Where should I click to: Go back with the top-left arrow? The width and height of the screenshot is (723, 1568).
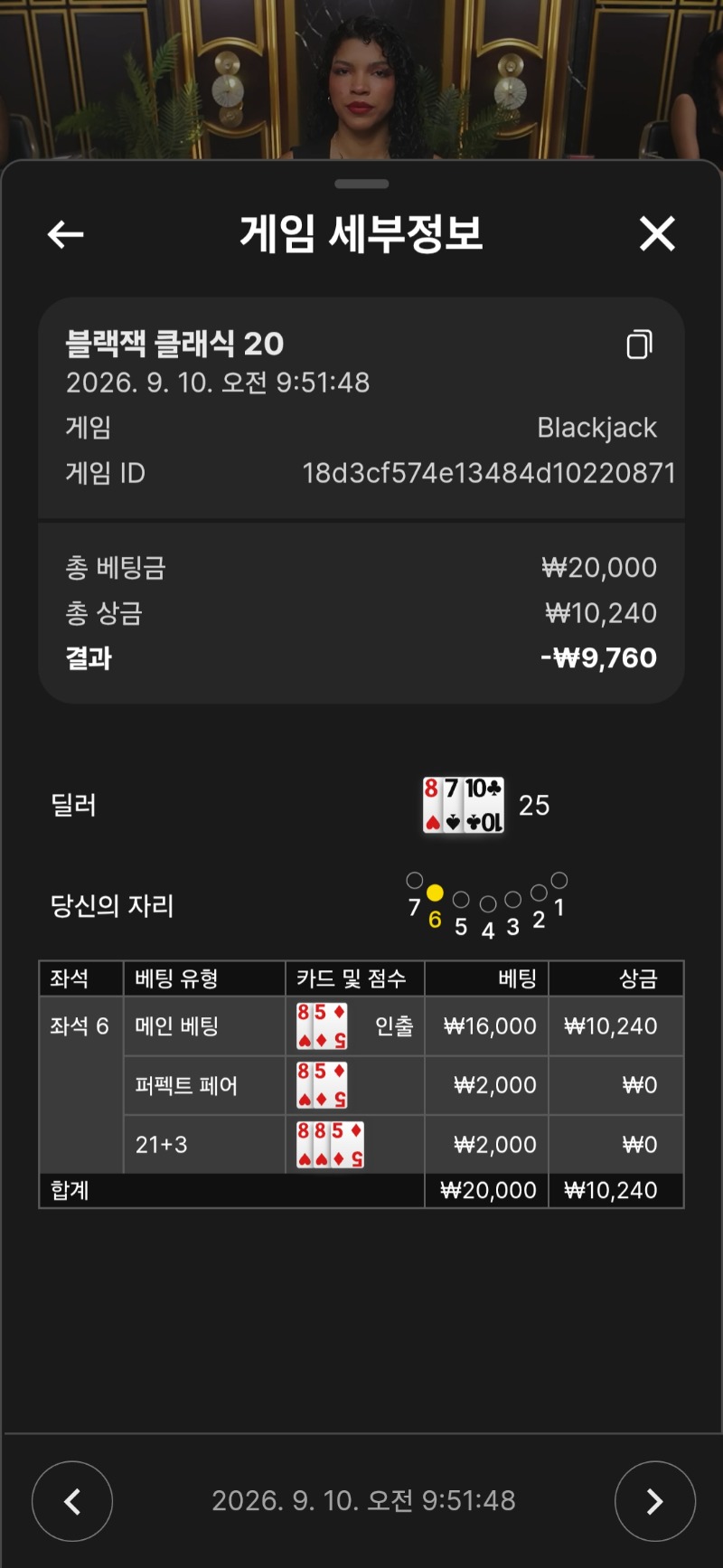[65, 235]
